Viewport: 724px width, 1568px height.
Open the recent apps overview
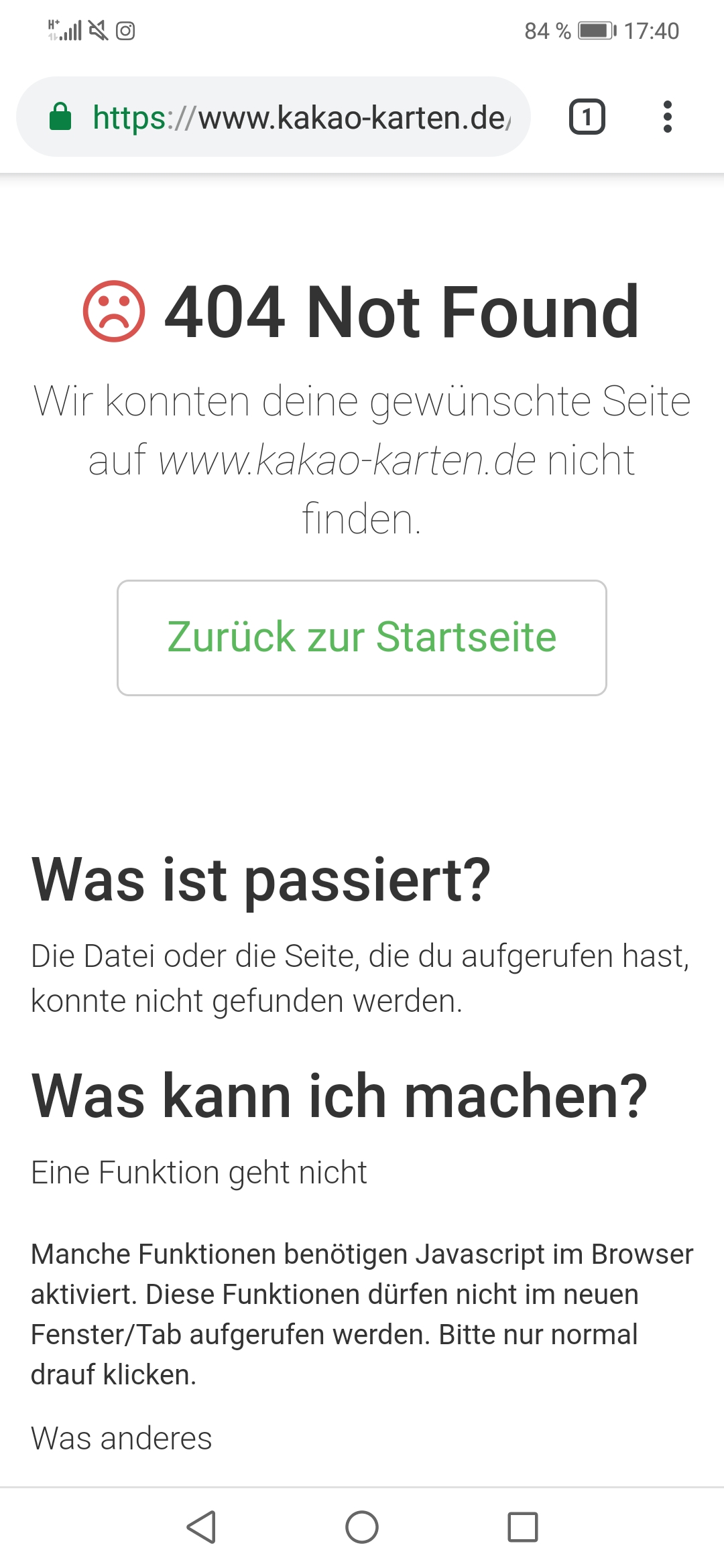pyautogui.click(x=523, y=1527)
